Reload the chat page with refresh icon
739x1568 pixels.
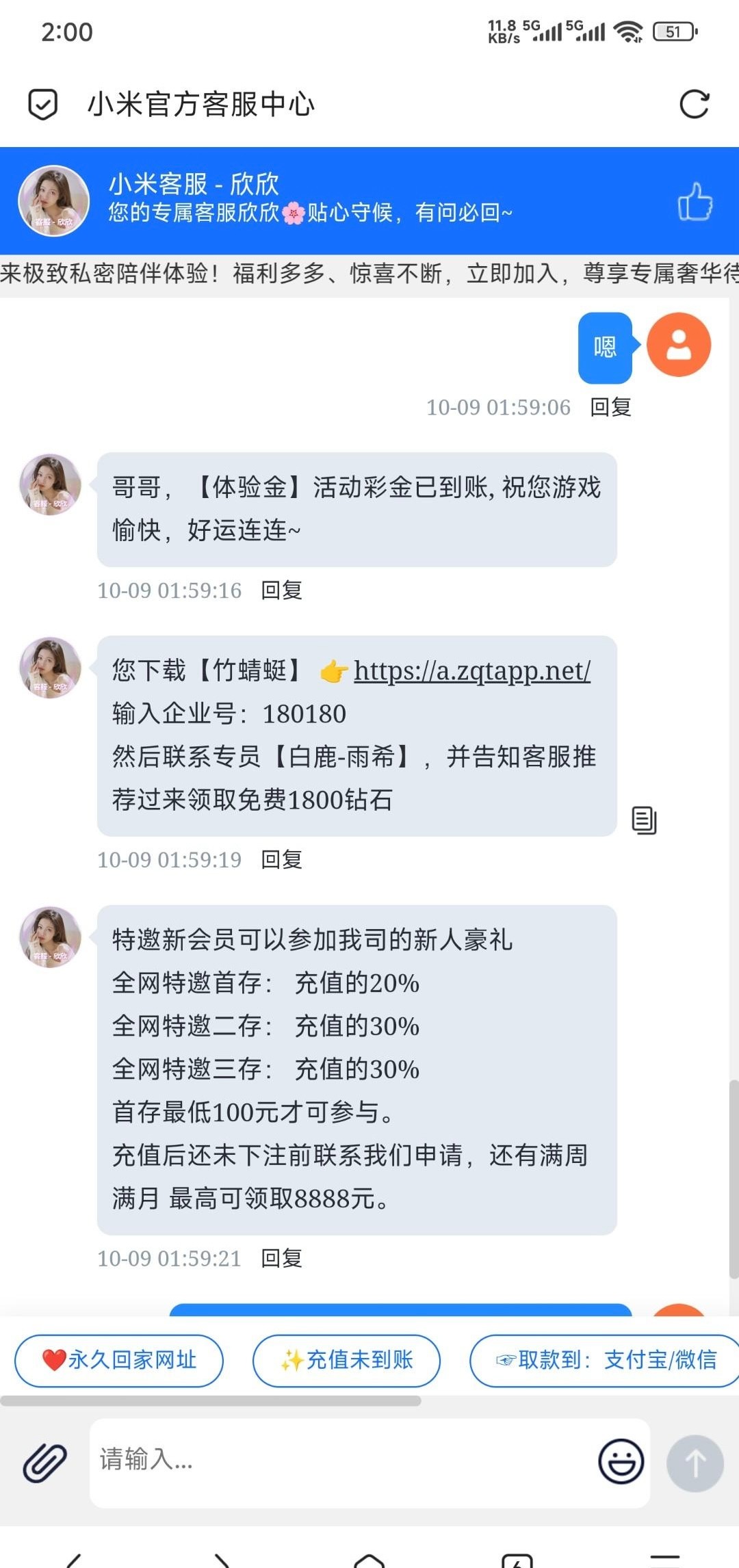[694, 105]
